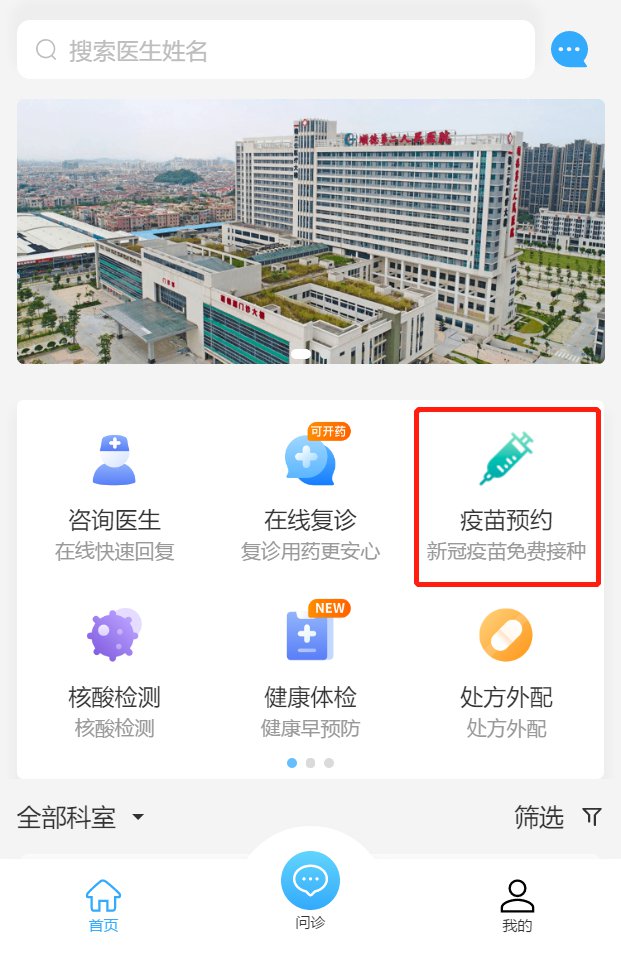The height and width of the screenshot is (954, 621).
Task: Expand the 全部科室 department dropdown
Action: [x=81, y=818]
